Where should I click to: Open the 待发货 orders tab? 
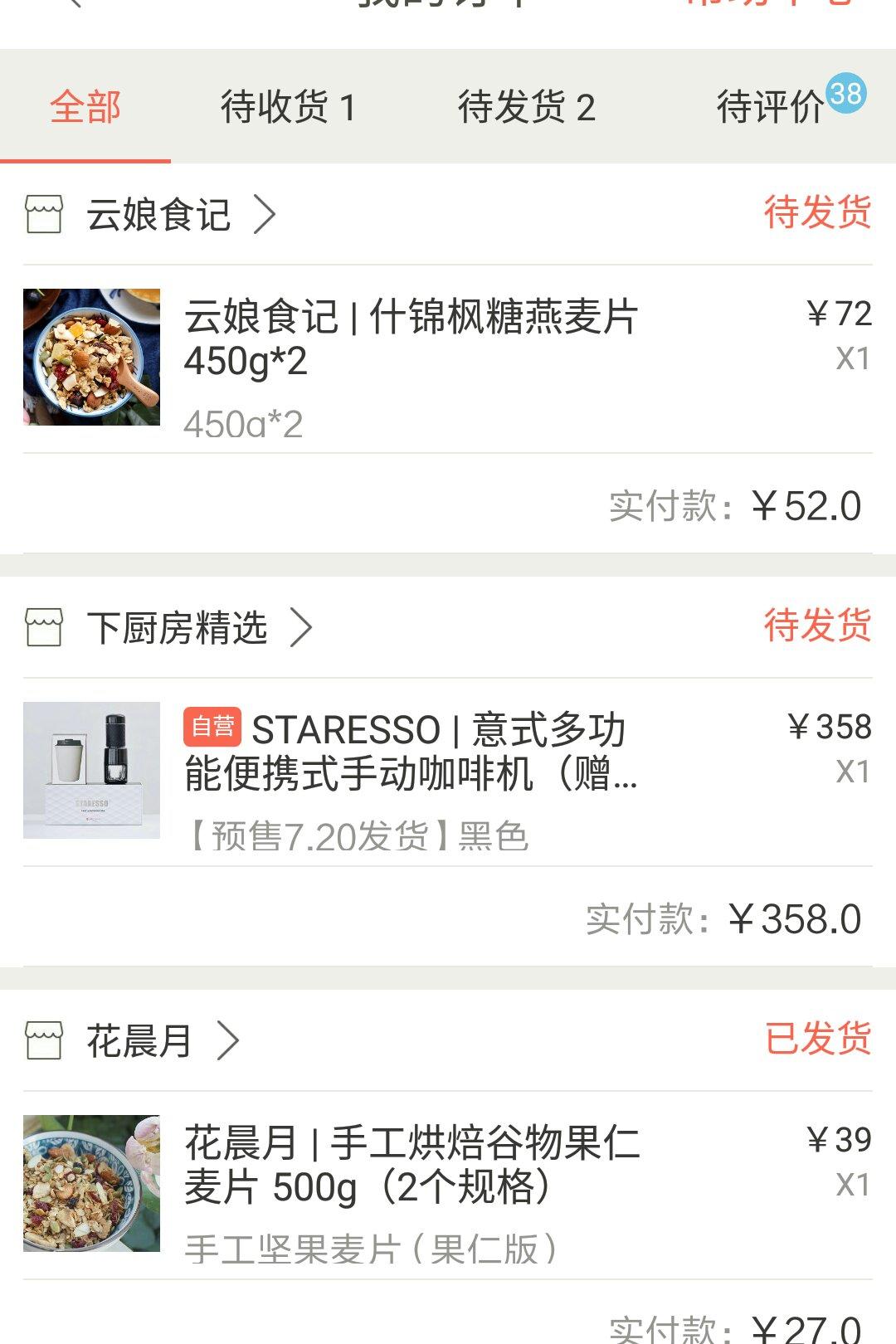526,107
